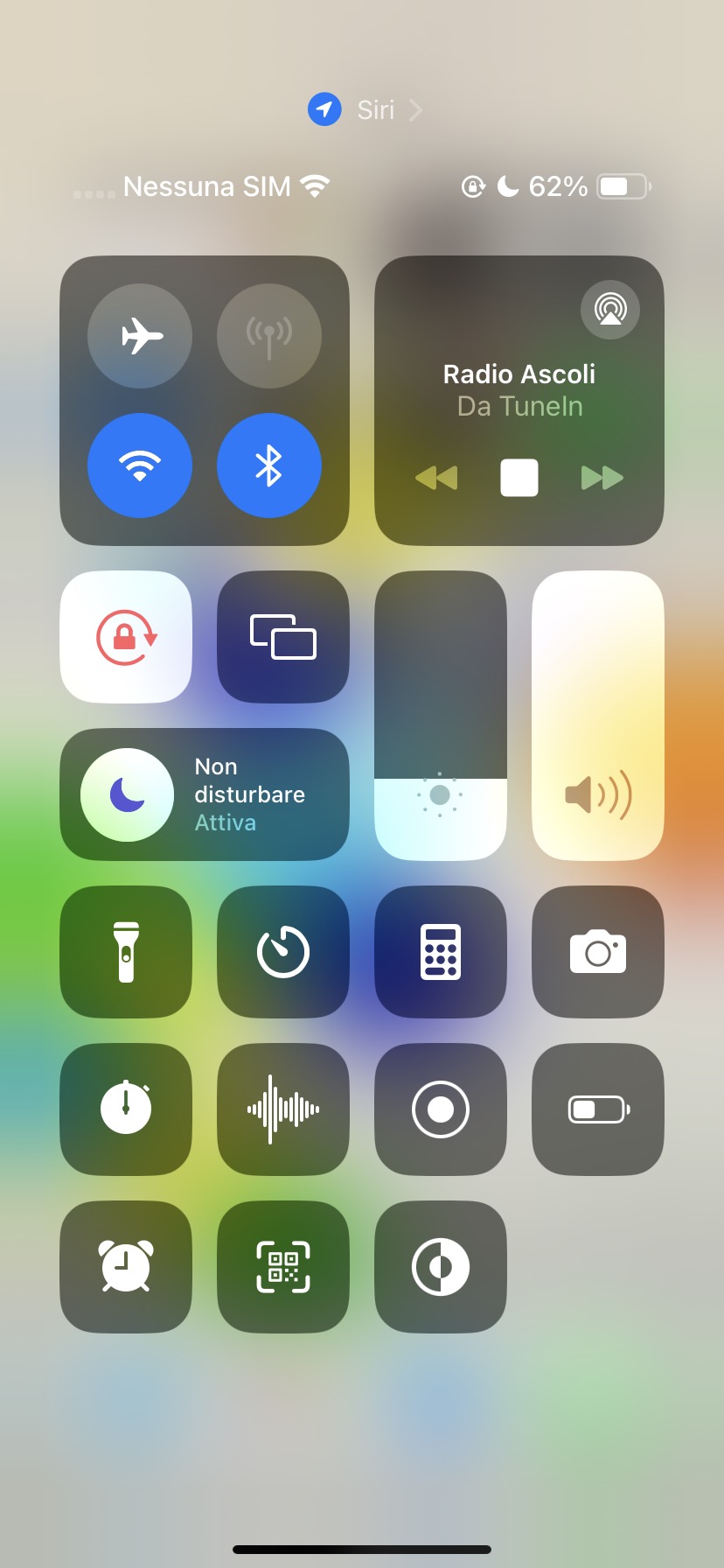Viewport: 724px width, 1568px height.
Task: Turn off rotation lock
Action: point(126,637)
